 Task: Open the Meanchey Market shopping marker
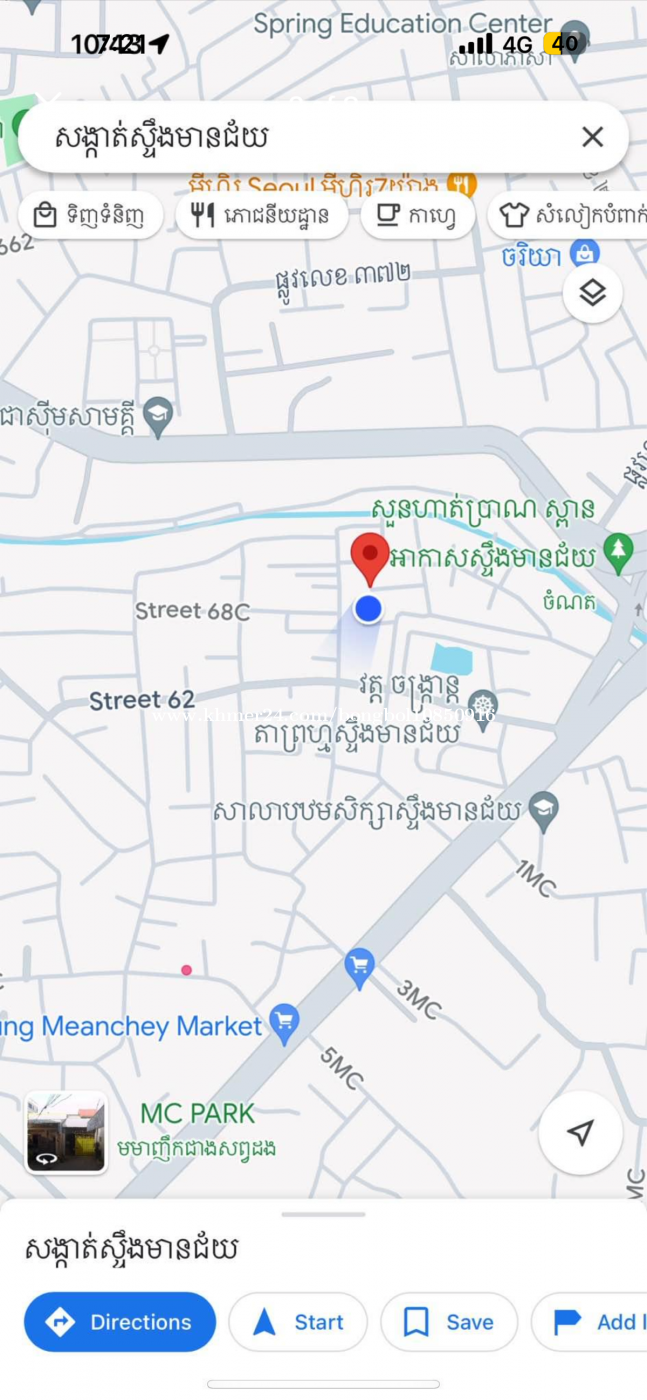coord(285,1022)
